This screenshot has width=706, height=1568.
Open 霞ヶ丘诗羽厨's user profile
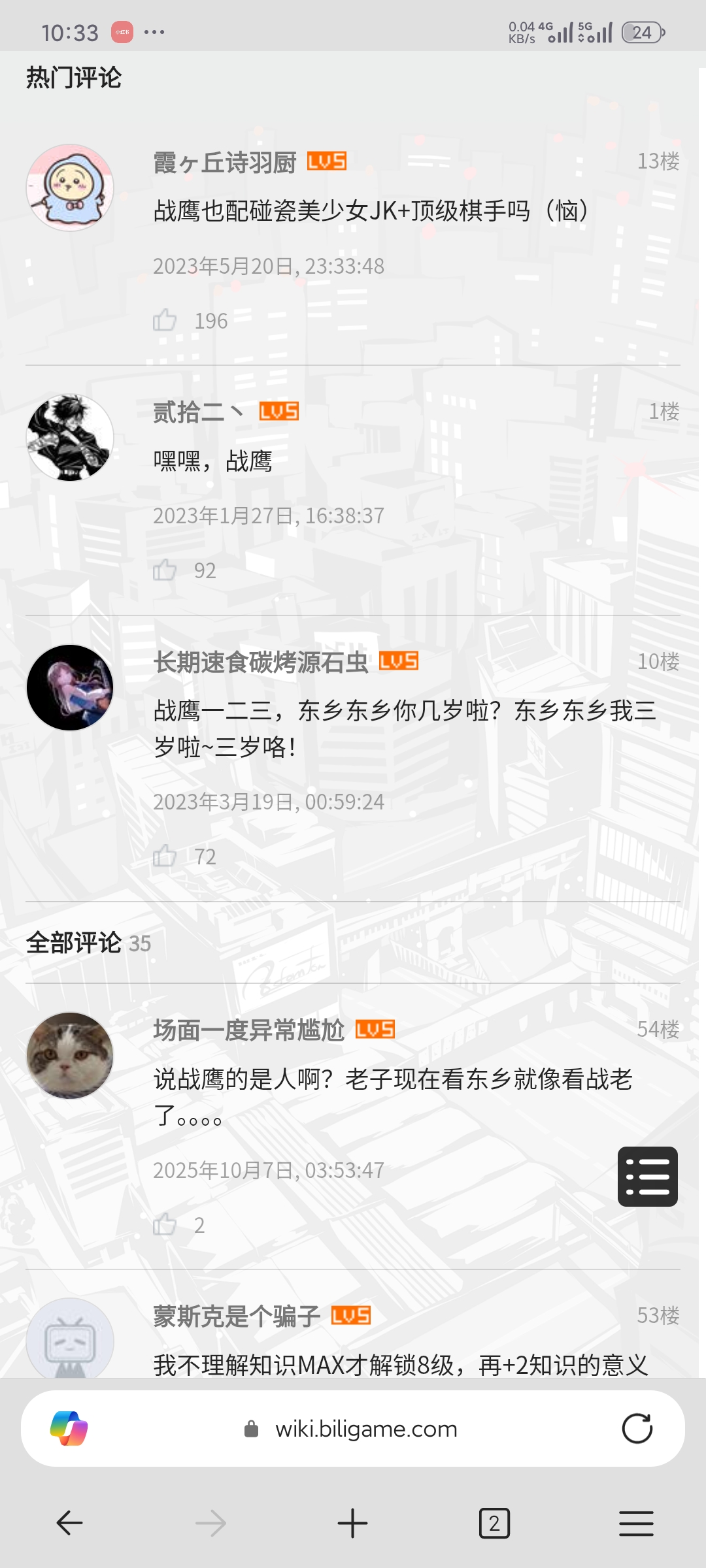[225, 162]
